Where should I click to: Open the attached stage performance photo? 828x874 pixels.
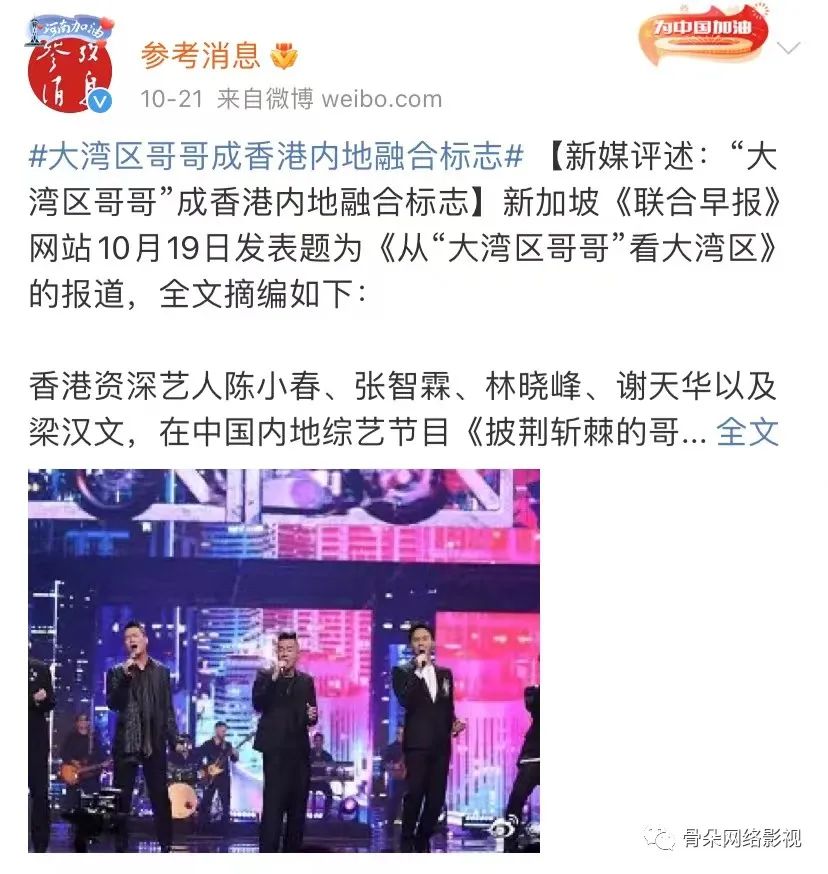pos(284,661)
